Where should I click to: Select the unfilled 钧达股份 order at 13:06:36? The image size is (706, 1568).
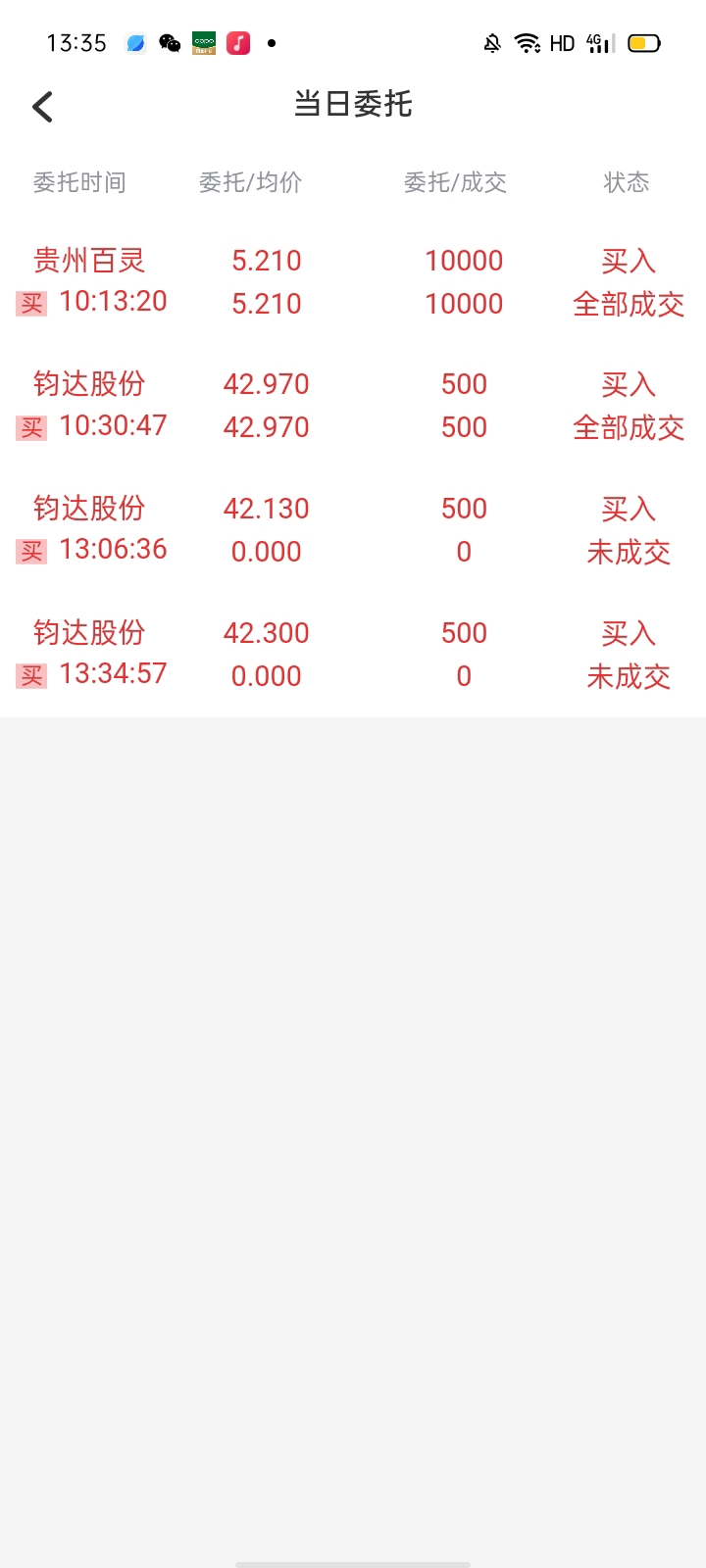click(353, 530)
